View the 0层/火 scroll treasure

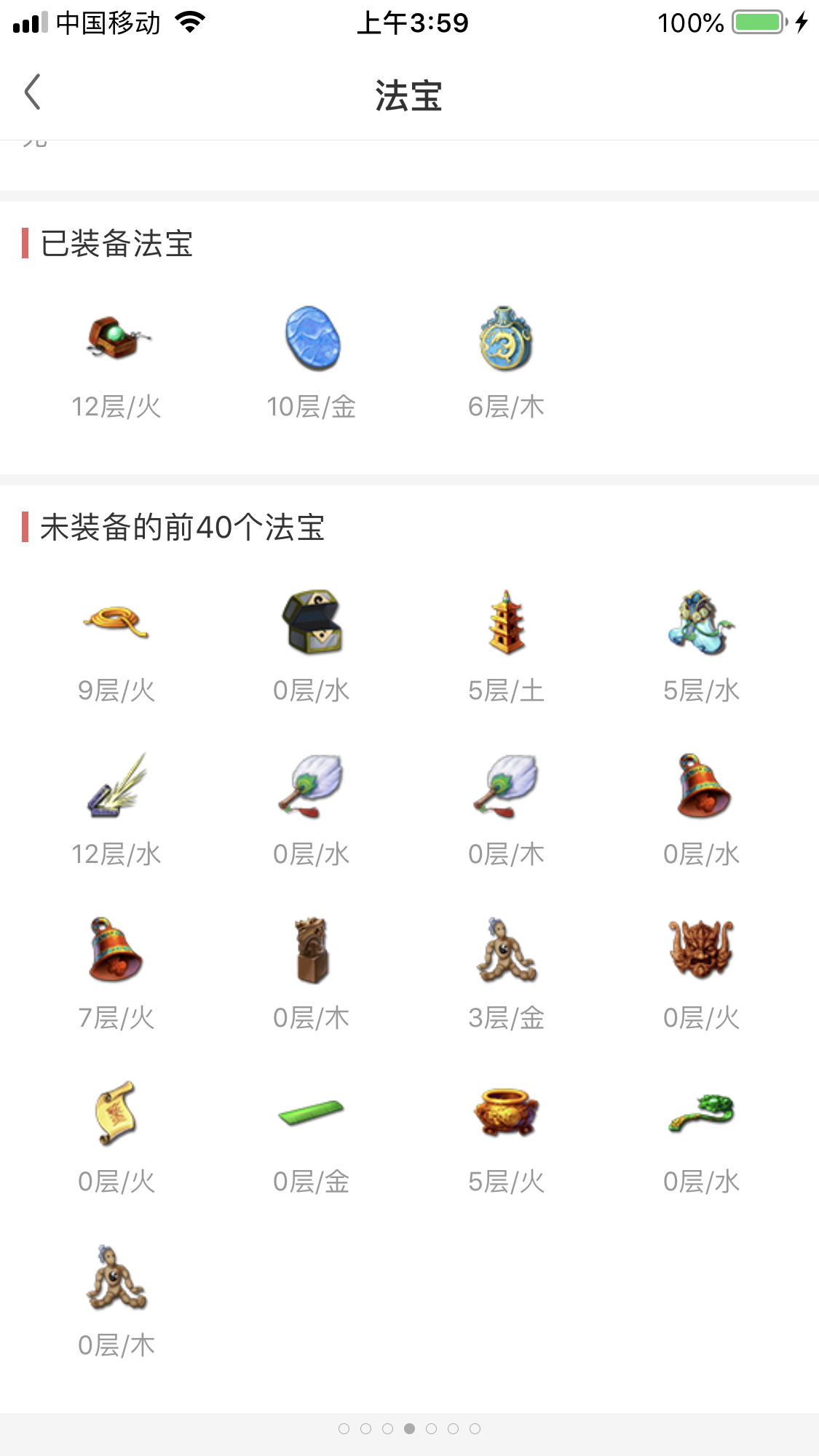[x=116, y=1114]
